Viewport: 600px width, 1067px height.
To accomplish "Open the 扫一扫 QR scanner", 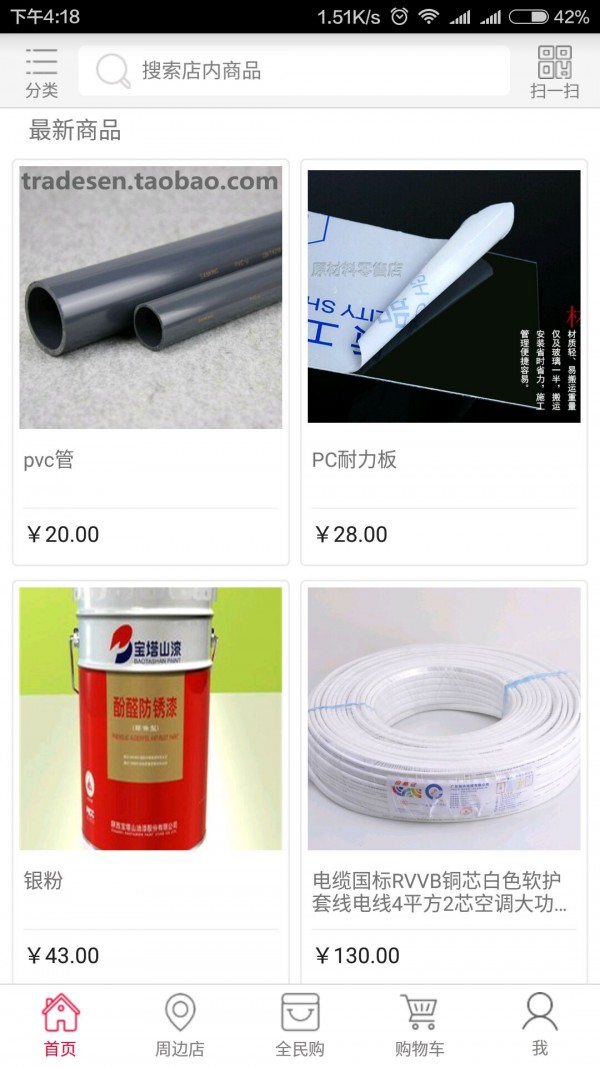I will coord(555,71).
